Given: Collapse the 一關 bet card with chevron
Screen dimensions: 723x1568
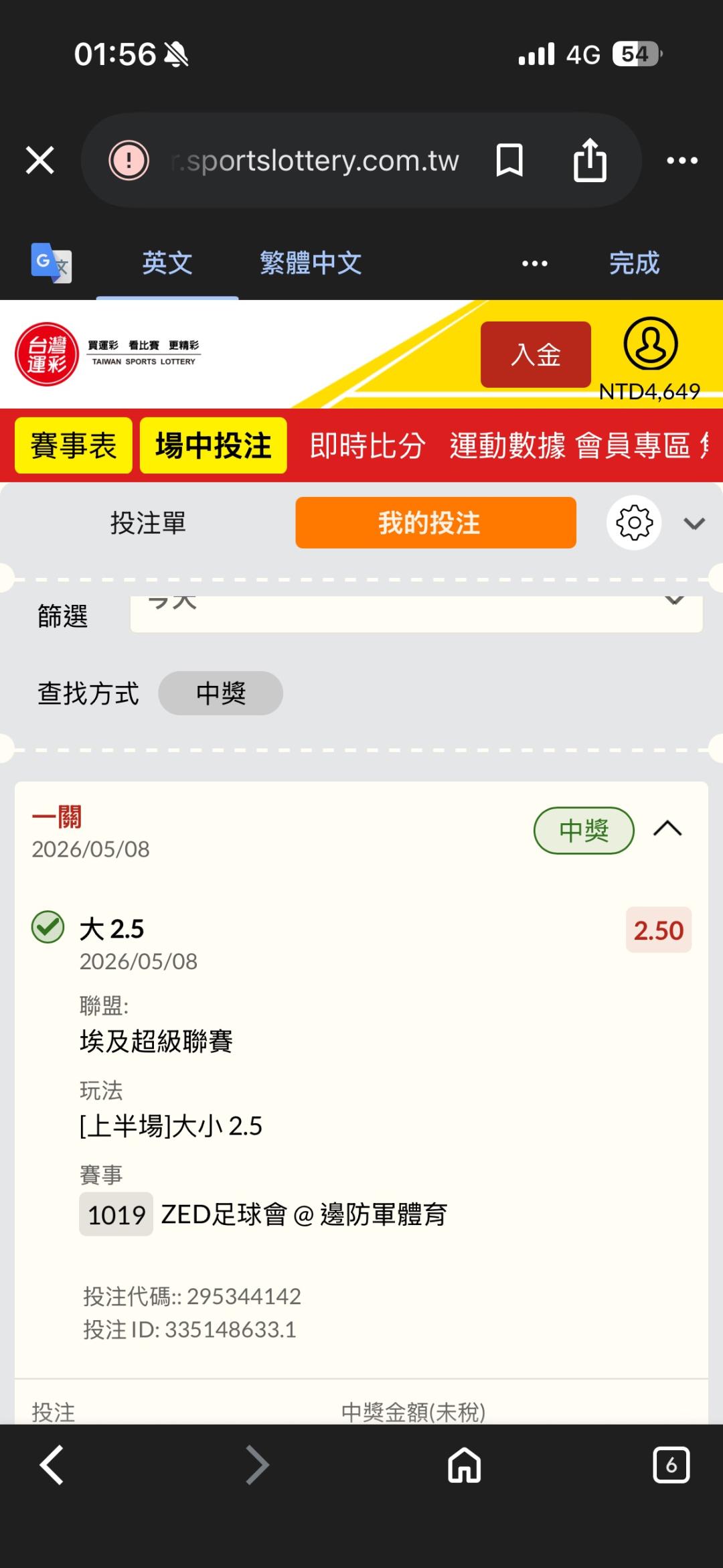Looking at the screenshot, I should tap(667, 830).
